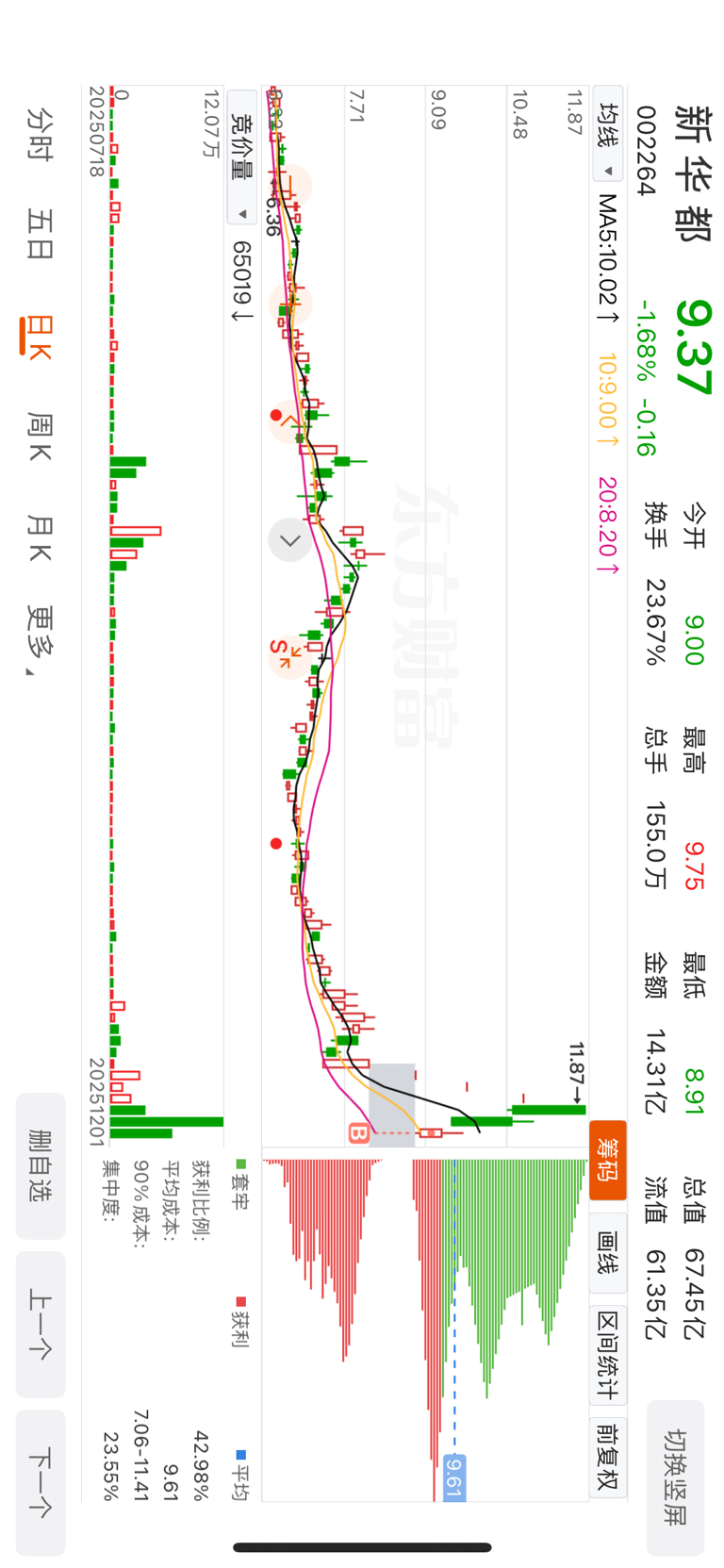The height and width of the screenshot is (1568, 724).
Task: Open the 周K weekly chart
Action: point(40,437)
